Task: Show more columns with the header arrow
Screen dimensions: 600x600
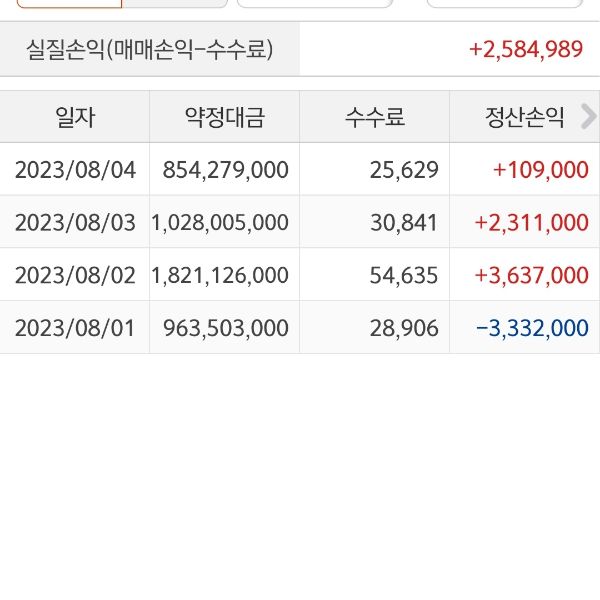Action: tap(586, 117)
